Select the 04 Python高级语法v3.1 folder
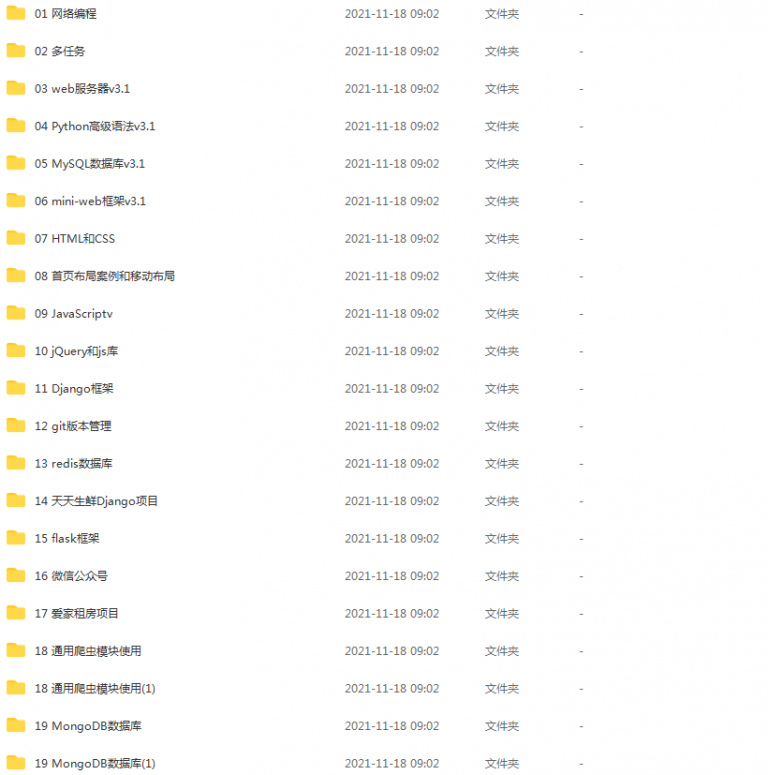768x775 pixels. pos(95,126)
